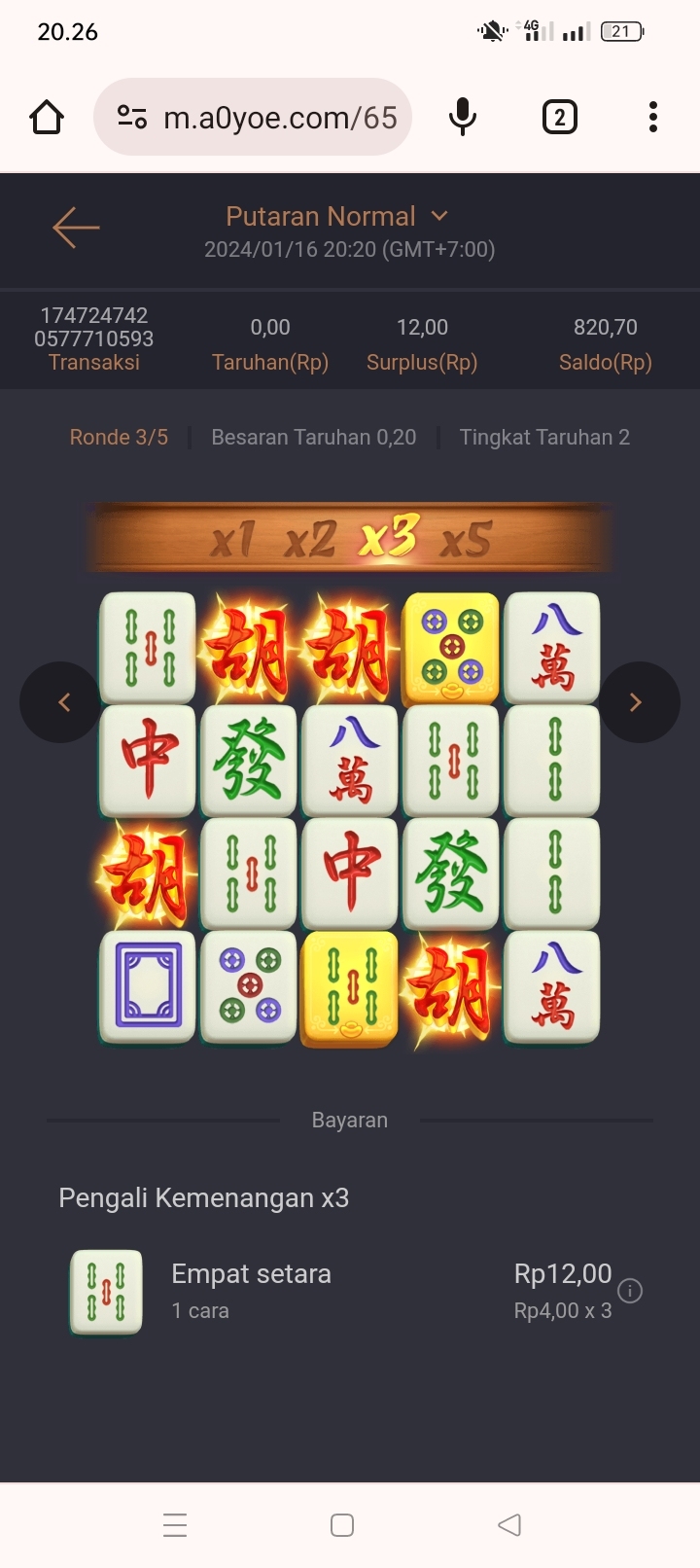This screenshot has width=700, height=1568.
Task: Open info icon beside Rp12,00 payout
Action: 630,1291
